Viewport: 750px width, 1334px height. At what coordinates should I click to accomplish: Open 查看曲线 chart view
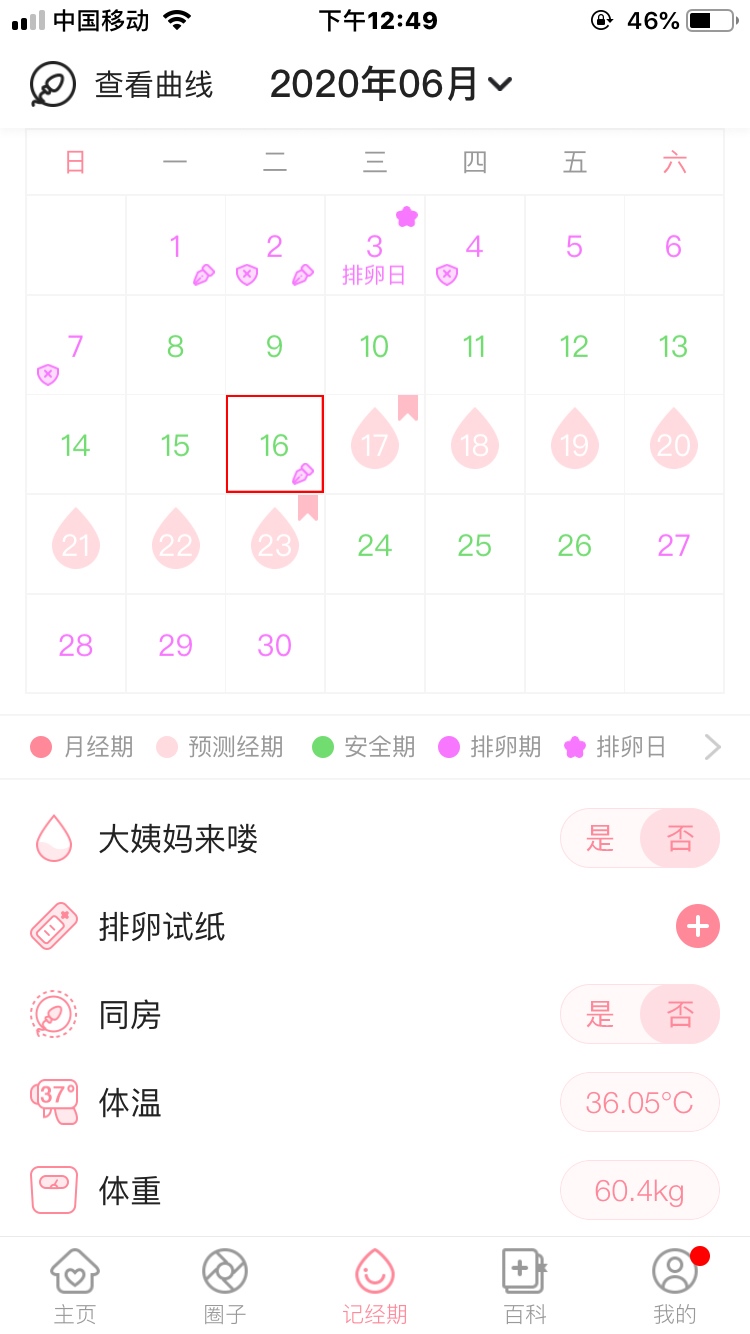[x=122, y=85]
